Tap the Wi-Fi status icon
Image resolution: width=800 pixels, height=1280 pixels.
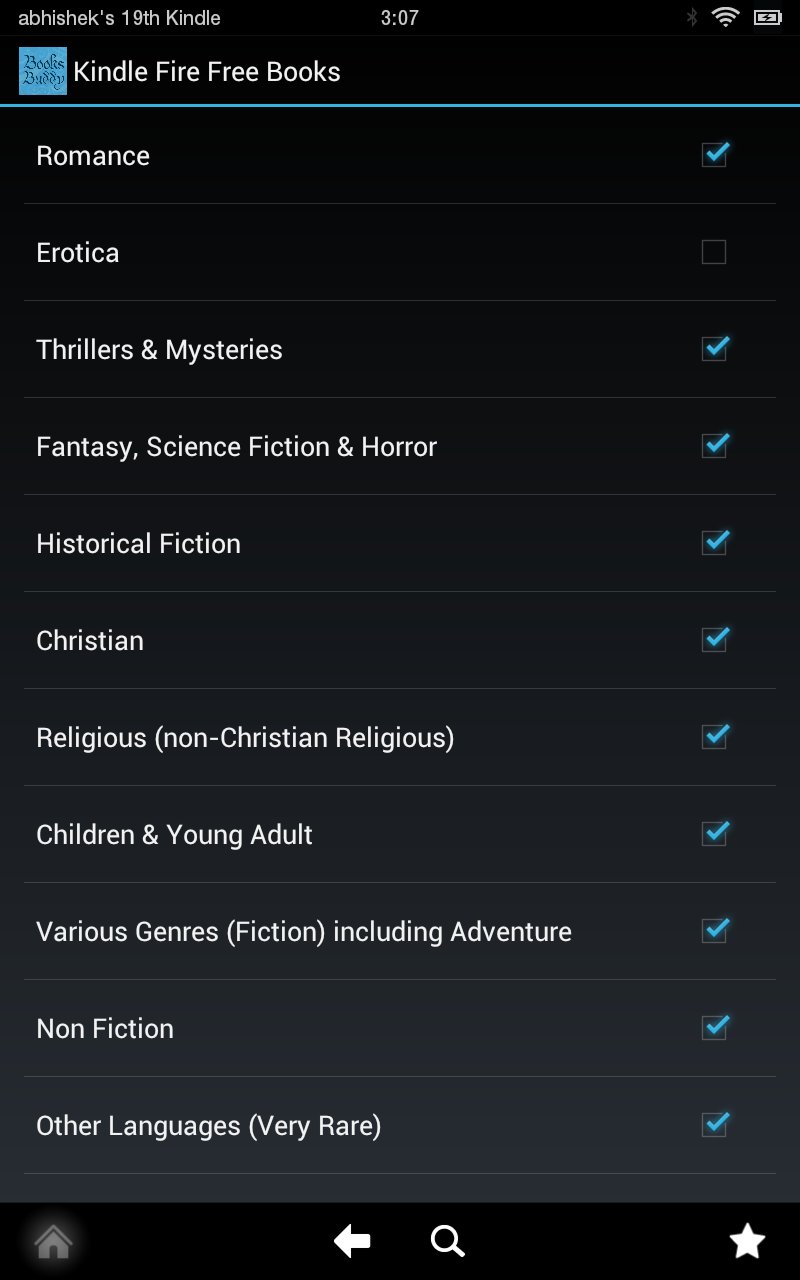tap(726, 15)
